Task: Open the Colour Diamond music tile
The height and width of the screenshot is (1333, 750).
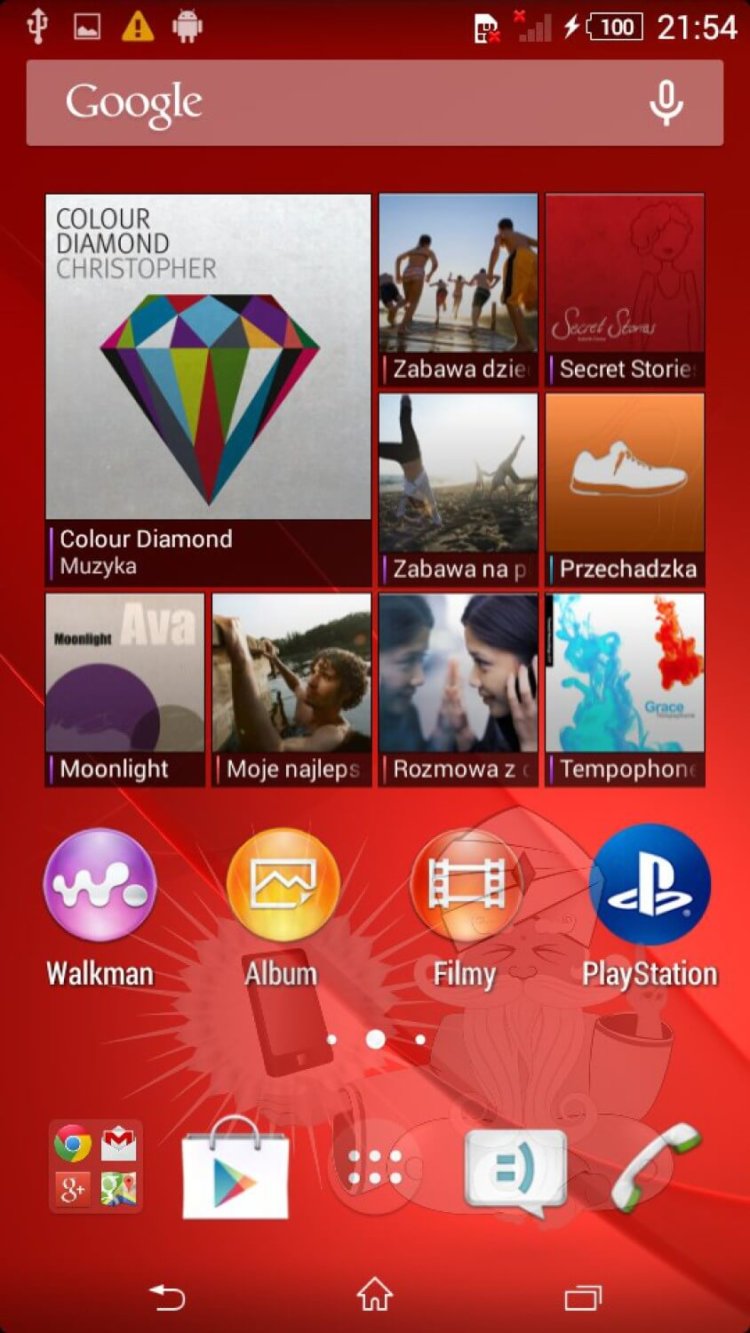Action: (208, 388)
